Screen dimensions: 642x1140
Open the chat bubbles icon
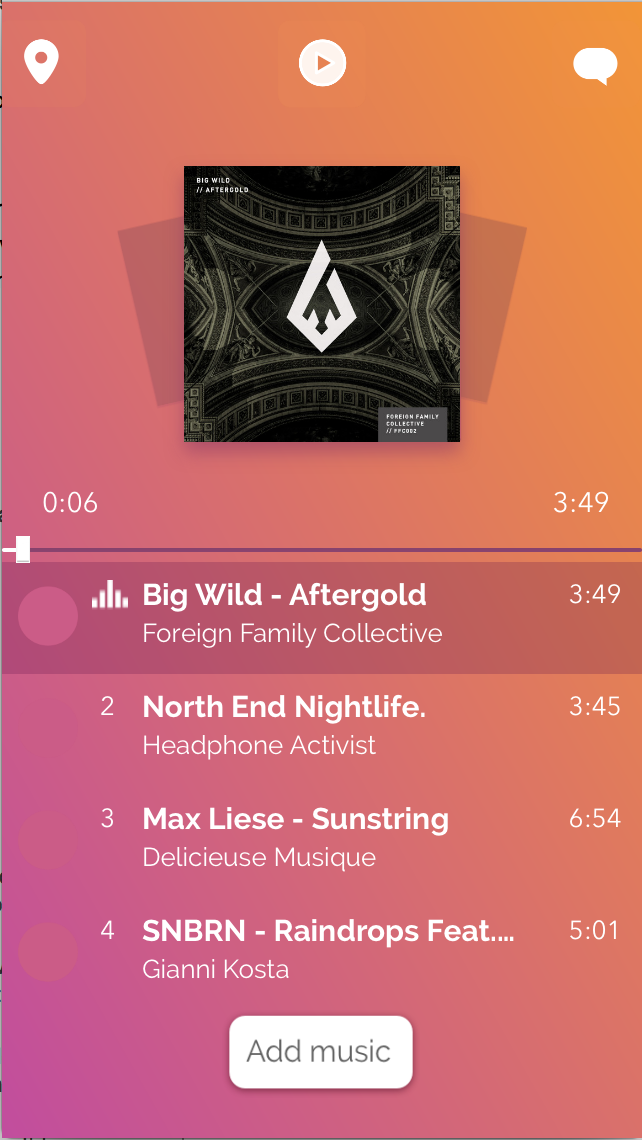coord(595,66)
